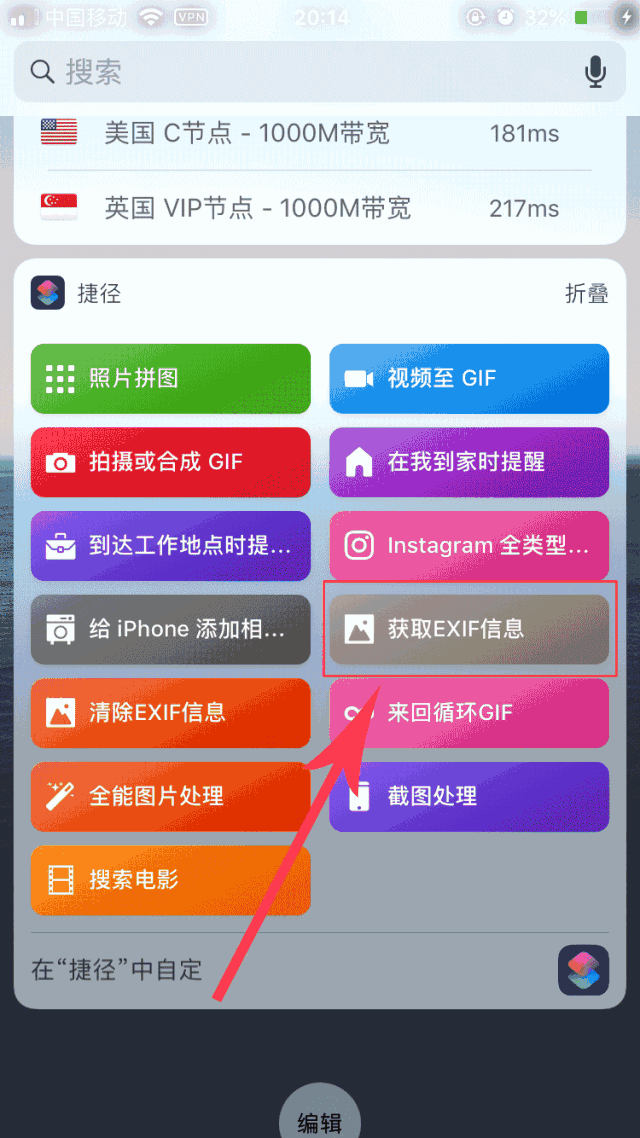
Task: Run the 给 iPhone 添加相… shortcut
Action: (171, 629)
